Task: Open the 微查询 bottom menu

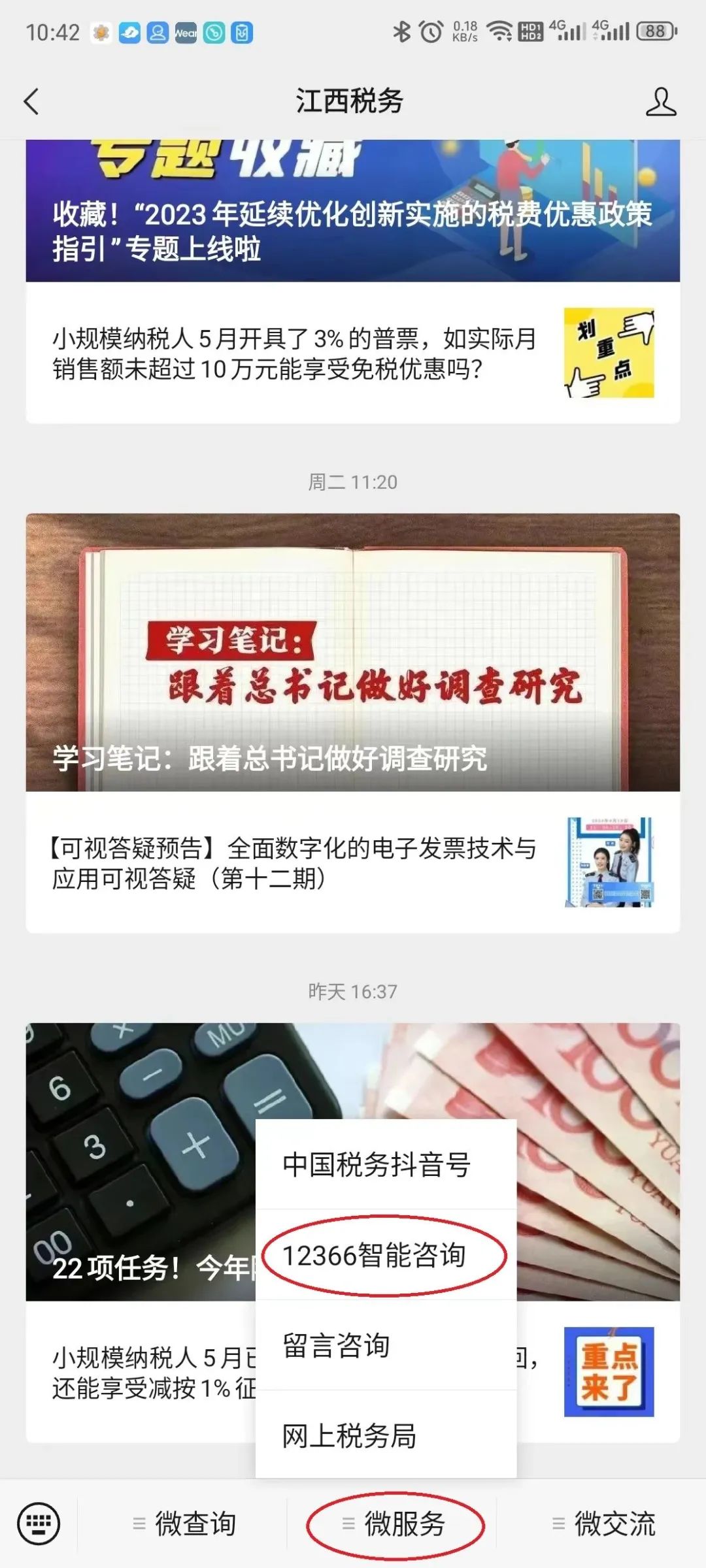Action: tap(183, 1524)
